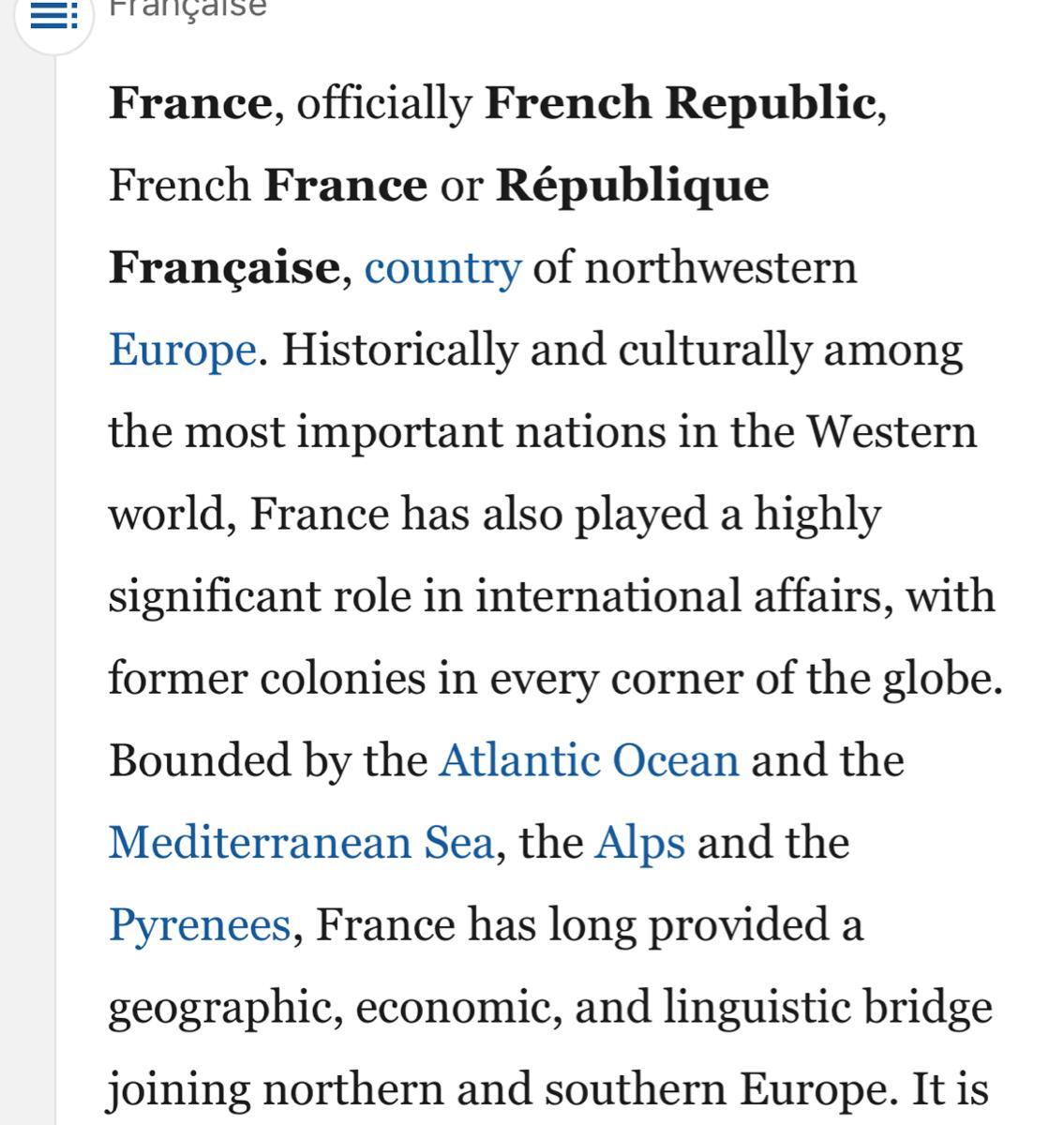Open the Atlantic Ocean article link
This screenshot has height=1125, width=1064.
click(590, 760)
